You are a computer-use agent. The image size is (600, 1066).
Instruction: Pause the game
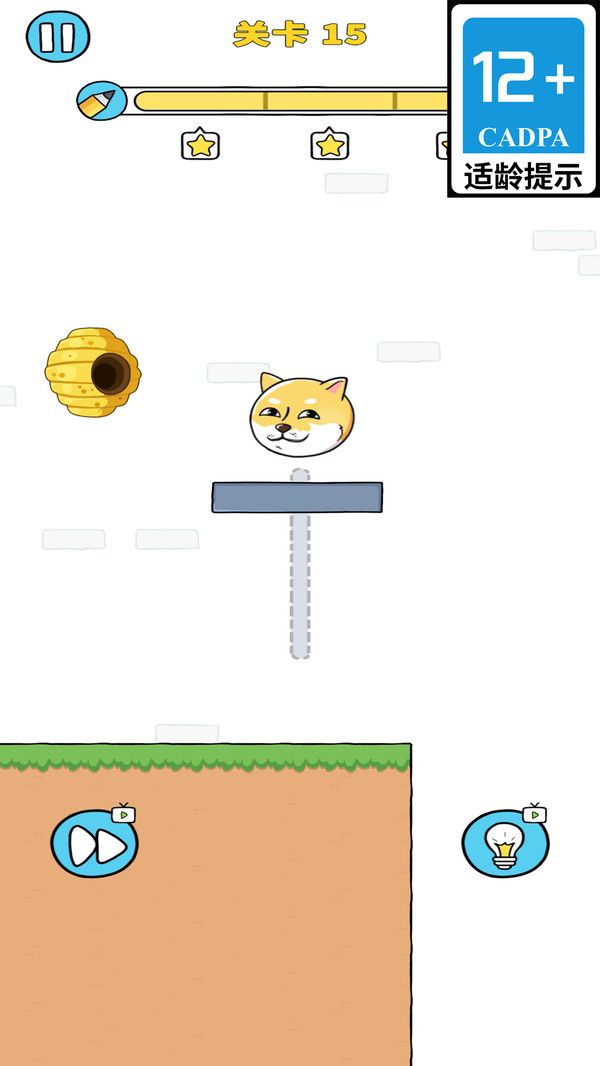(x=57, y=38)
